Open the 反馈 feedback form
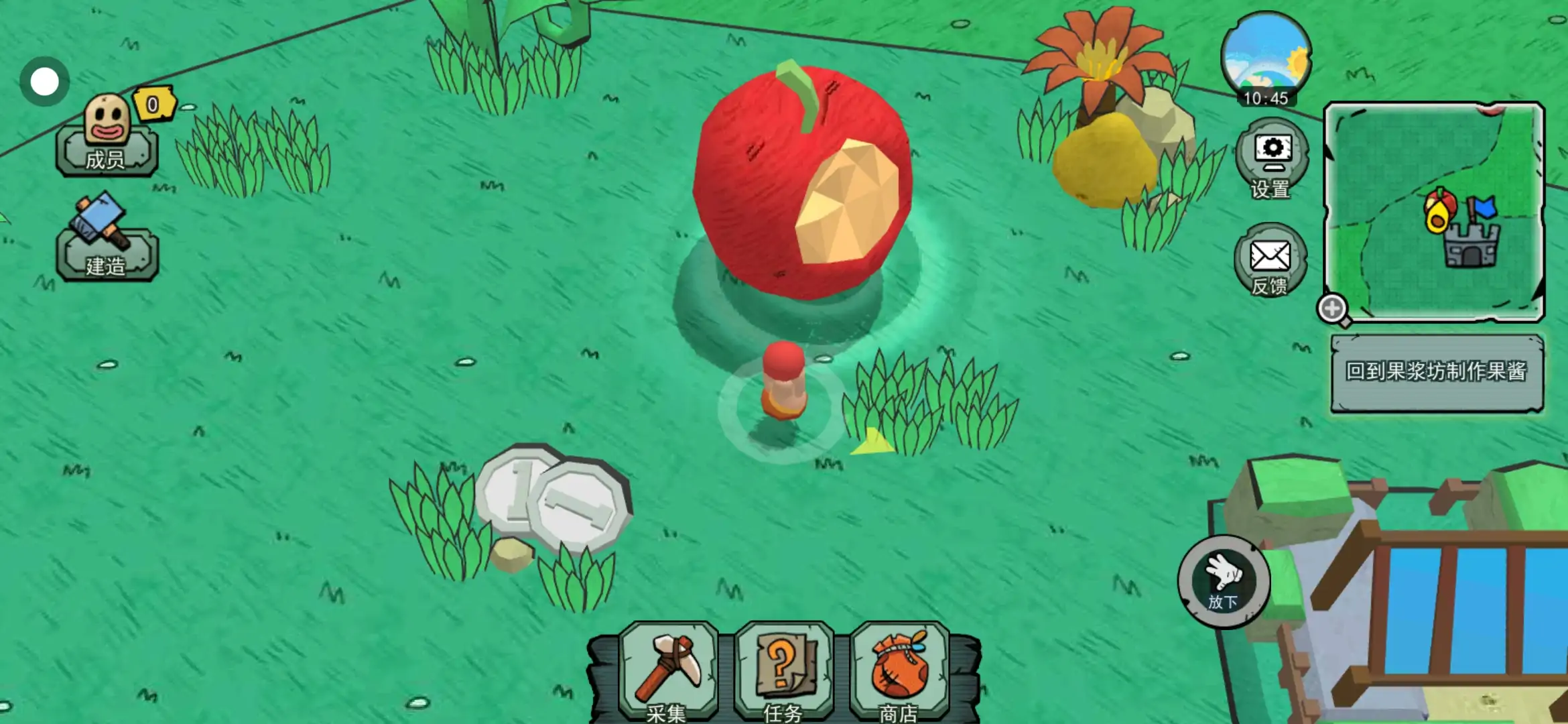The width and height of the screenshot is (1568, 724). [x=1270, y=261]
